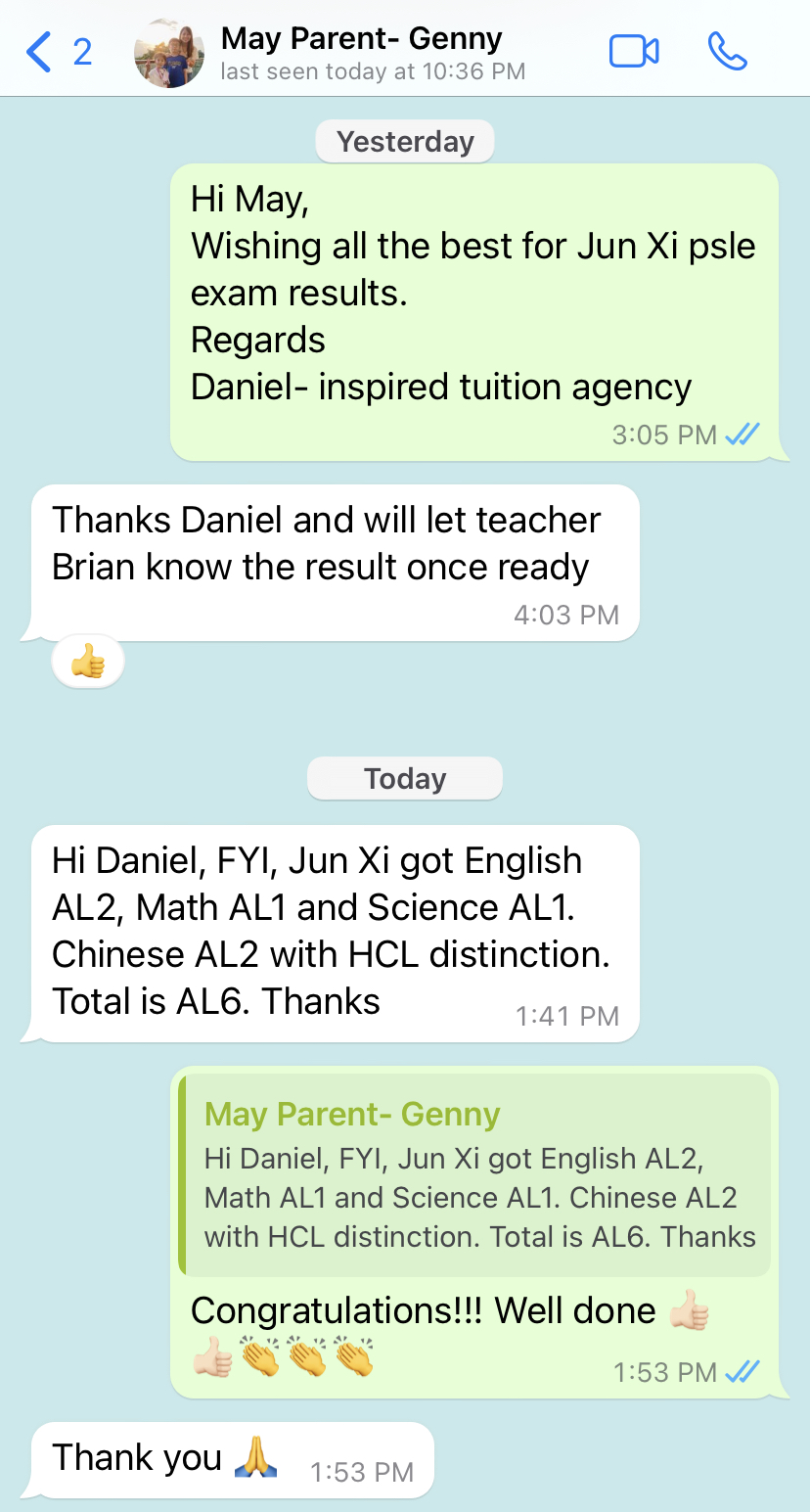The width and height of the screenshot is (810, 1512).
Task: Tap the thumbs up reaction under Thanks Daniel
Action: pos(88,664)
